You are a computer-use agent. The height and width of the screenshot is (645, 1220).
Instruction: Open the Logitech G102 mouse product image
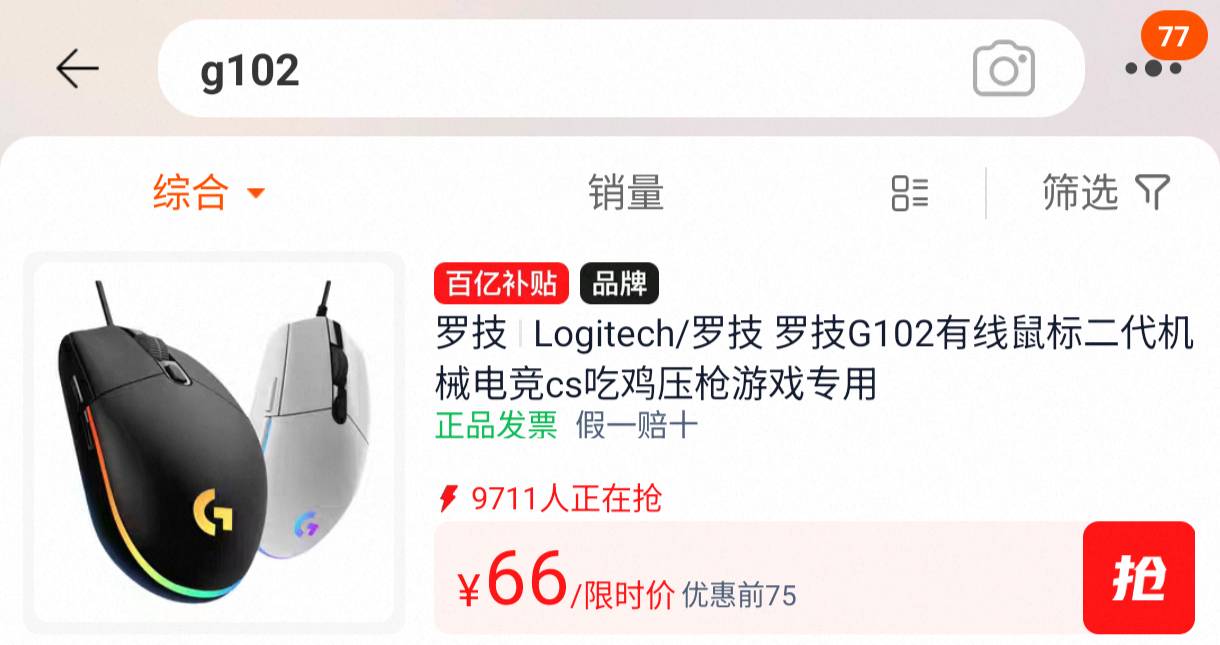[214, 442]
